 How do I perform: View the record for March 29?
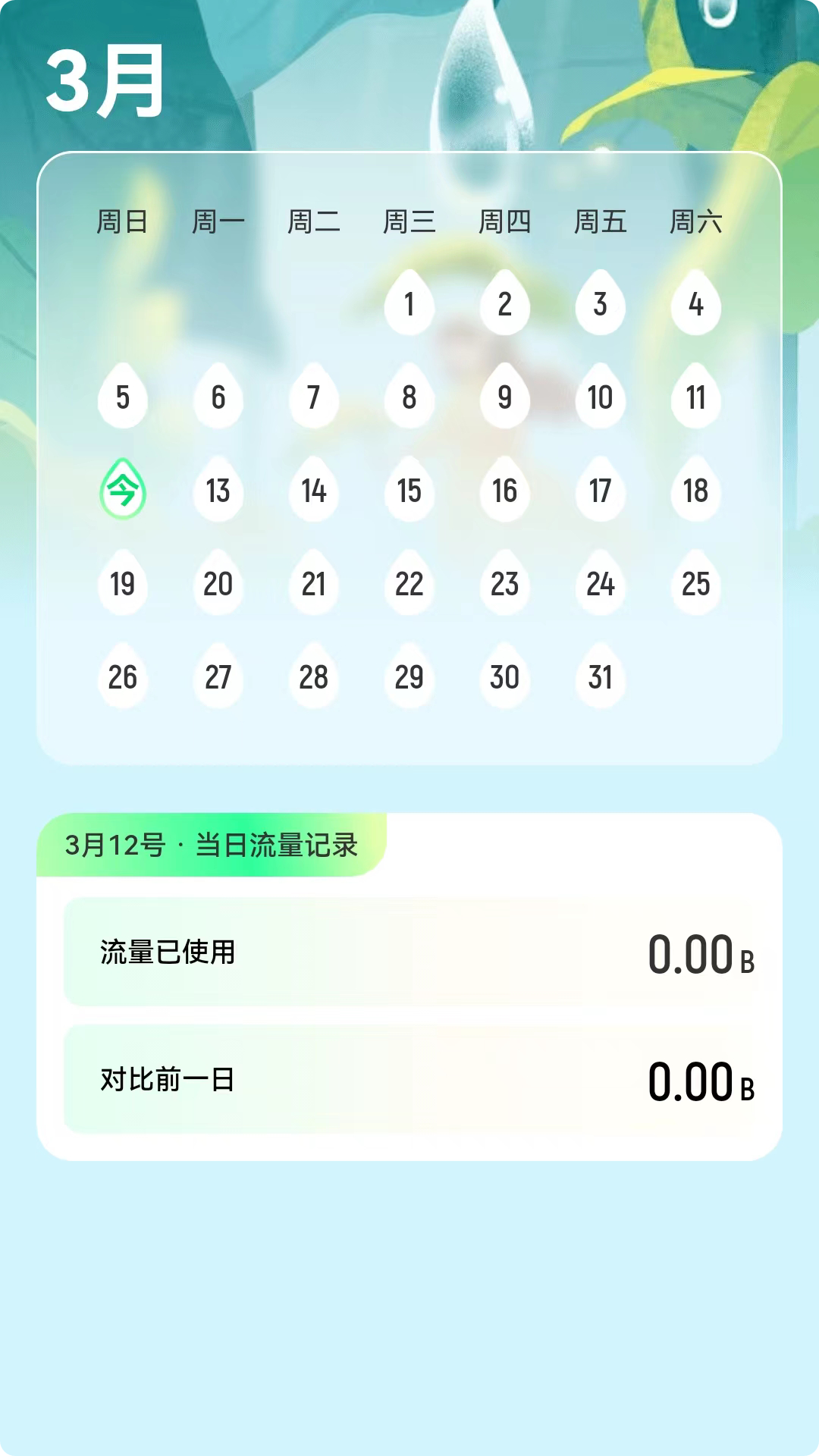[x=409, y=676]
